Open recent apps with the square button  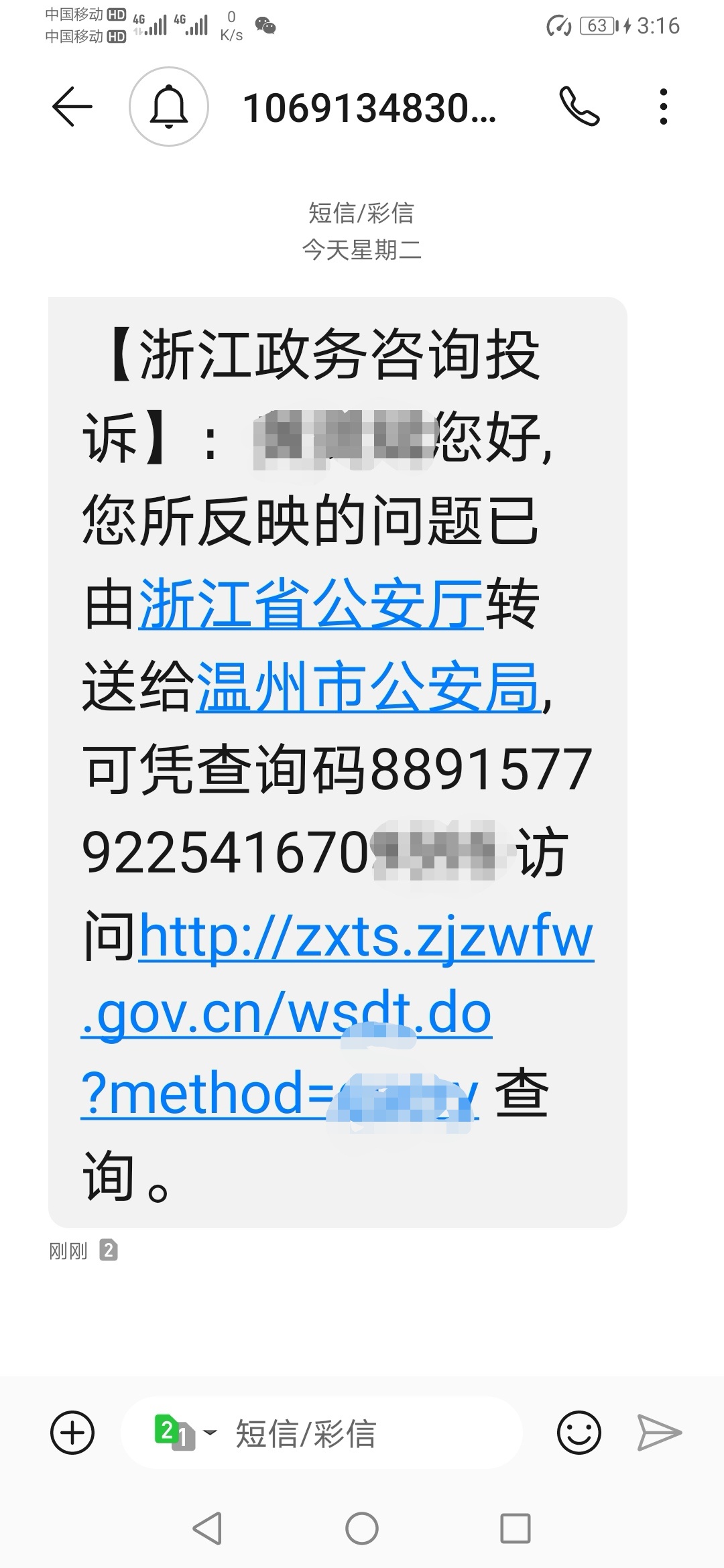[x=516, y=1529]
